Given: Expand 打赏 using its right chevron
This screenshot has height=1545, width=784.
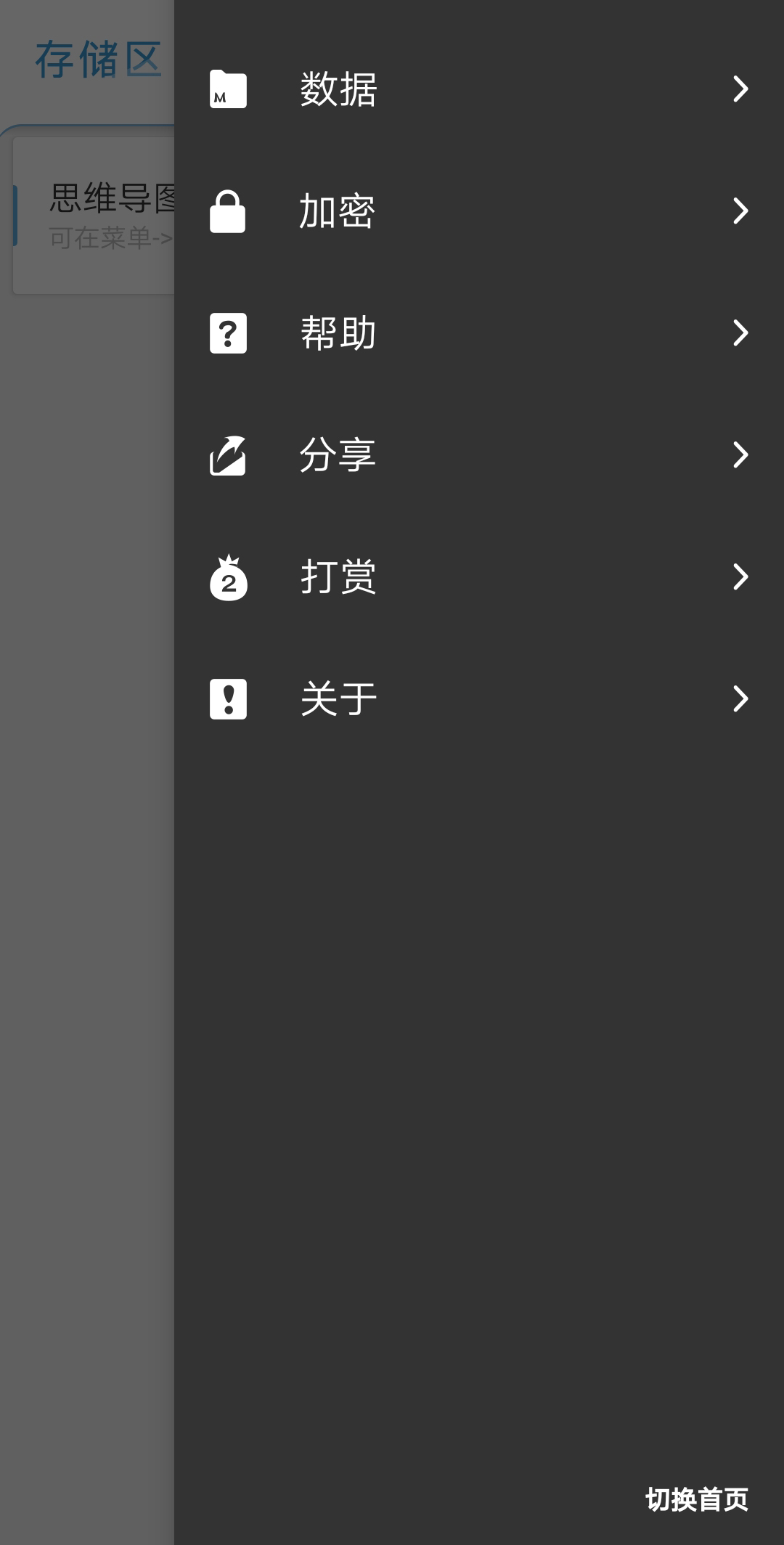Looking at the screenshot, I should 740,576.
